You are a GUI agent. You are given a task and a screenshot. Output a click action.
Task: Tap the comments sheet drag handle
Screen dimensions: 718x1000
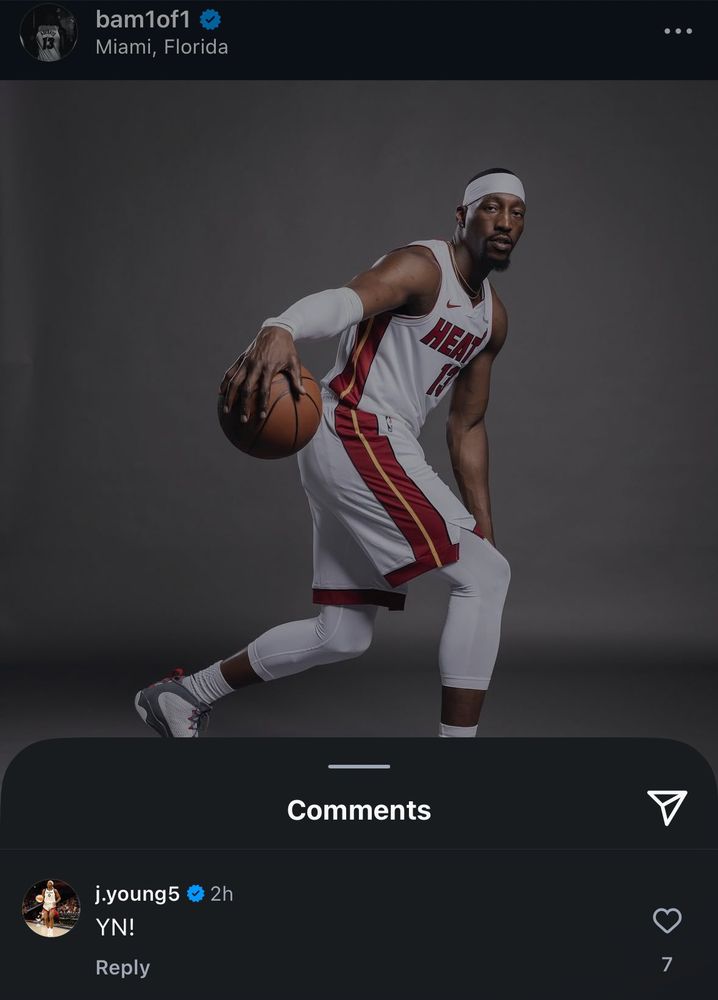pyautogui.click(x=359, y=766)
